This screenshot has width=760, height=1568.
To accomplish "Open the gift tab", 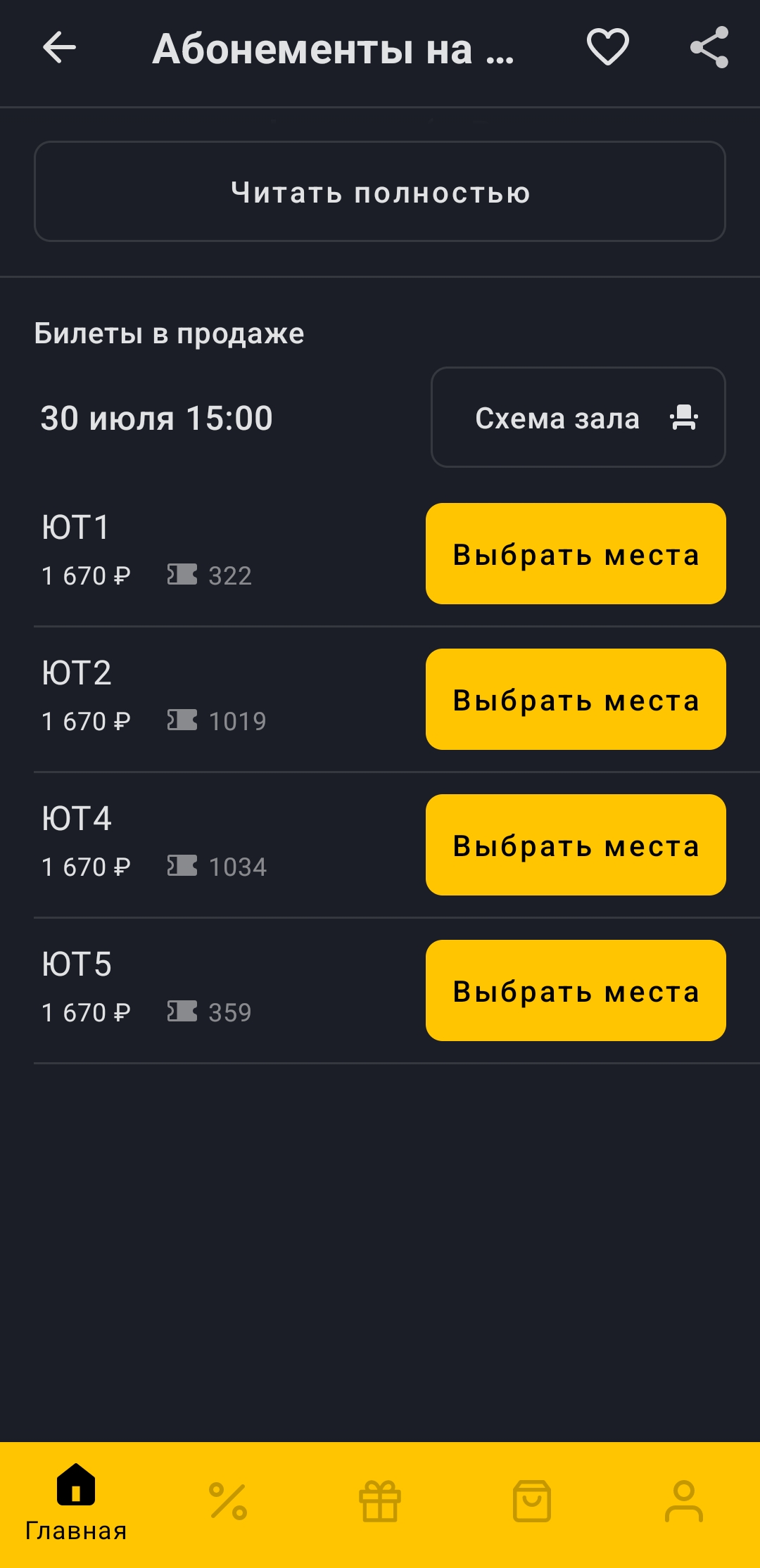I will click(380, 1501).
